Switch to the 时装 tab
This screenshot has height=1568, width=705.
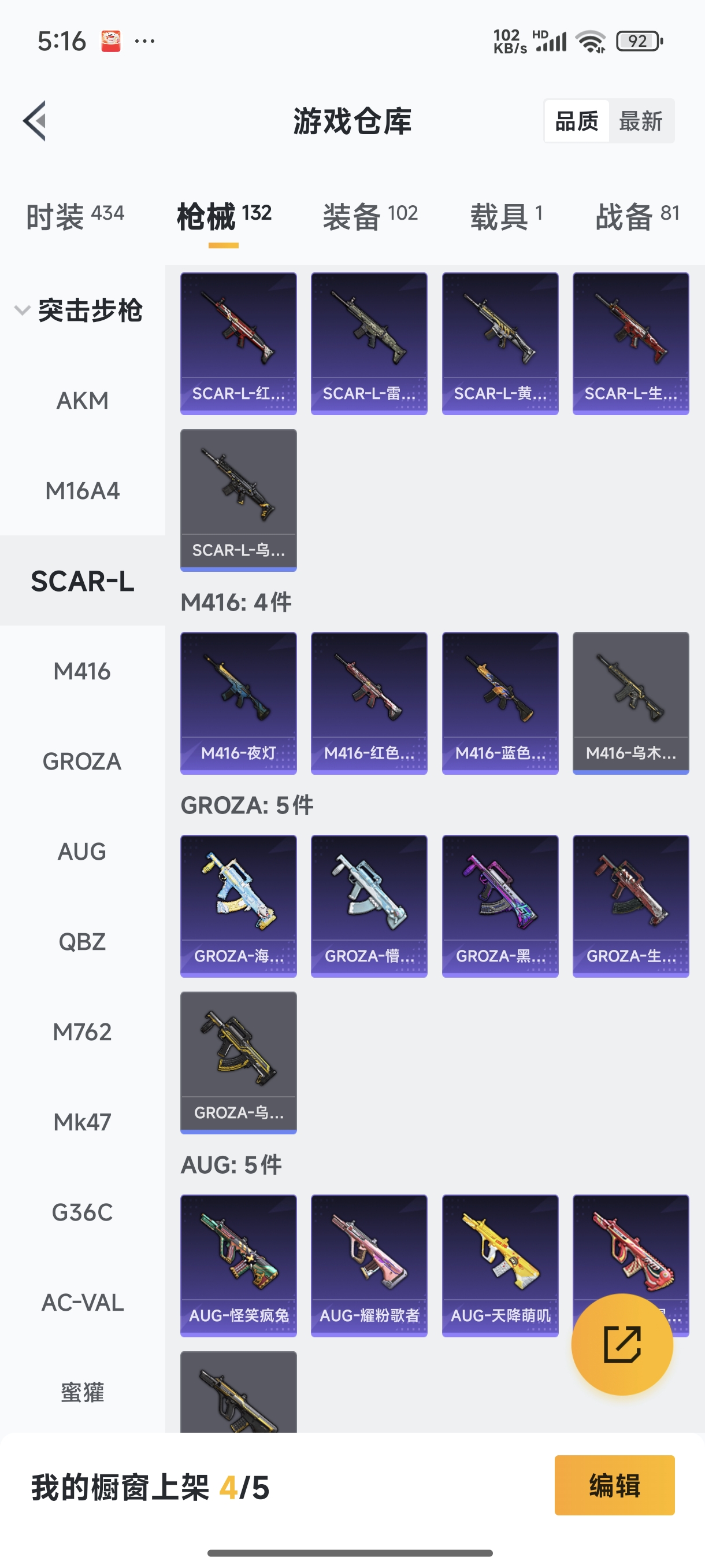coord(75,216)
